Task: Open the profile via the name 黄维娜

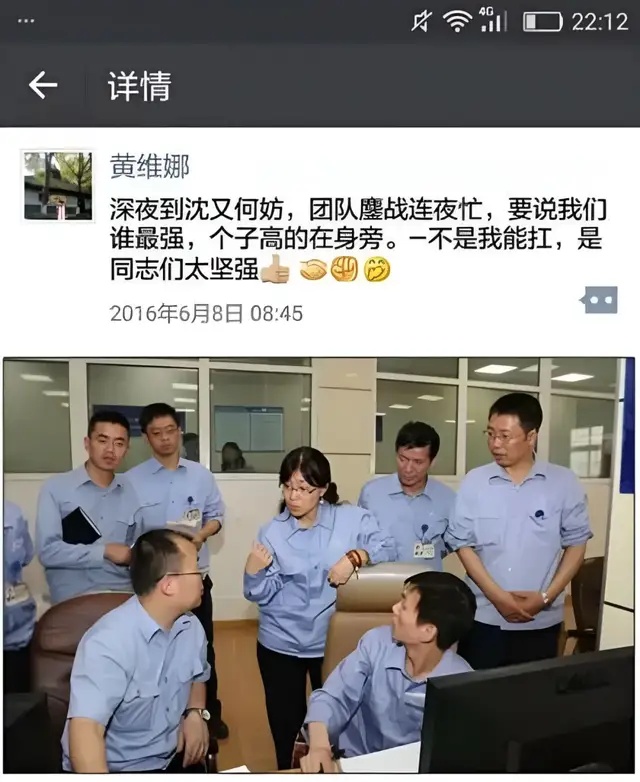Action: (149, 166)
